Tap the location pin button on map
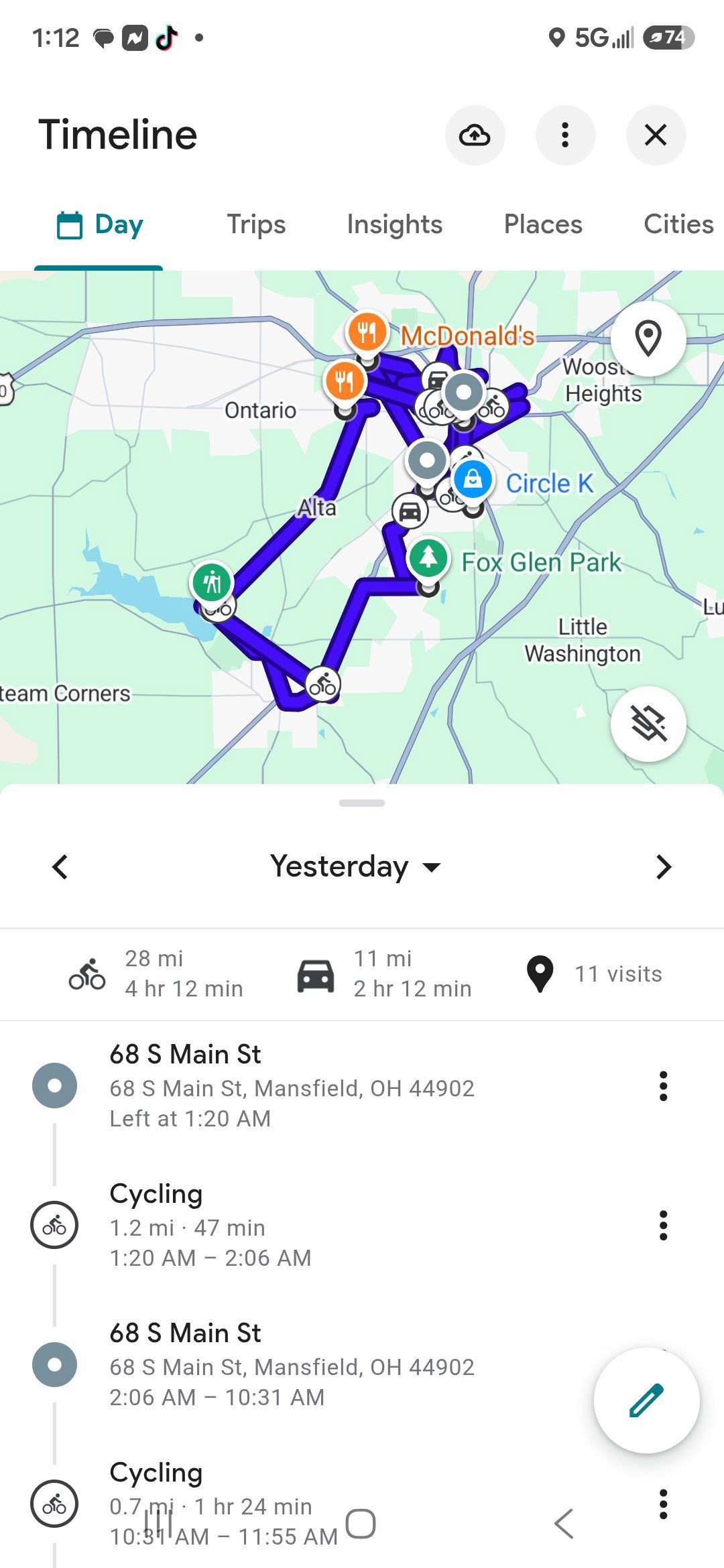The width and height of the screenshot is (724, 1568). 648,339
